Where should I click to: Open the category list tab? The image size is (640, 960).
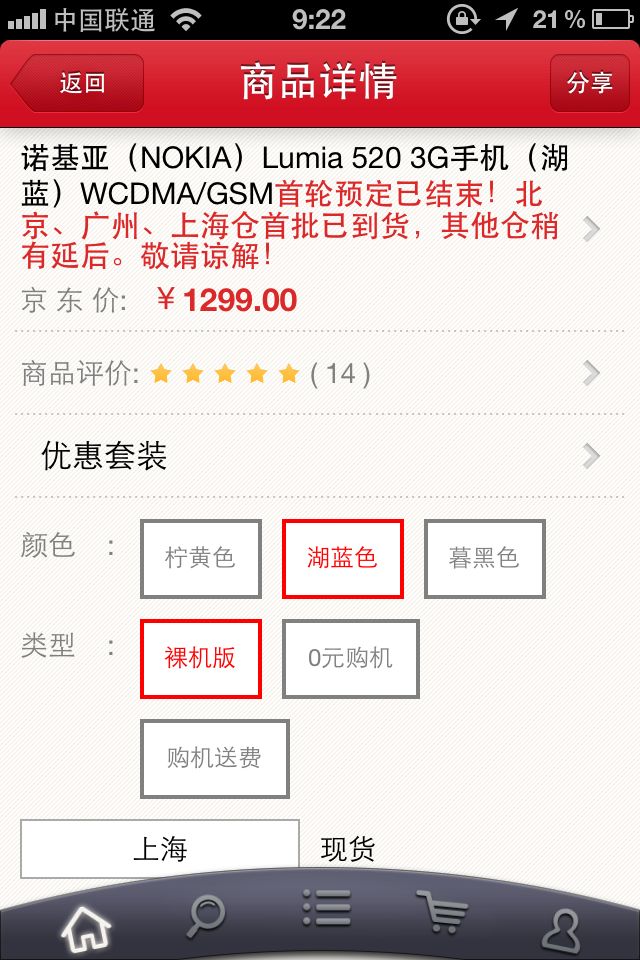pyautogui.click(x=327, y=909)
